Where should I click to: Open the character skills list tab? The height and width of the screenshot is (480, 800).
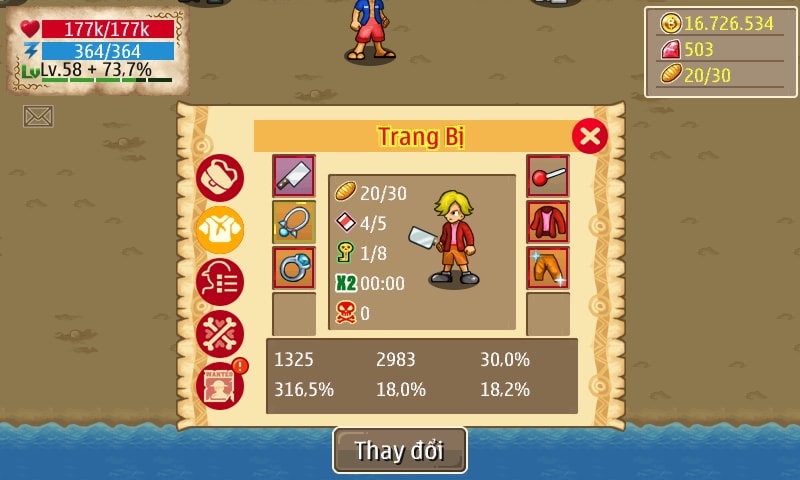(x=219, y=282)
